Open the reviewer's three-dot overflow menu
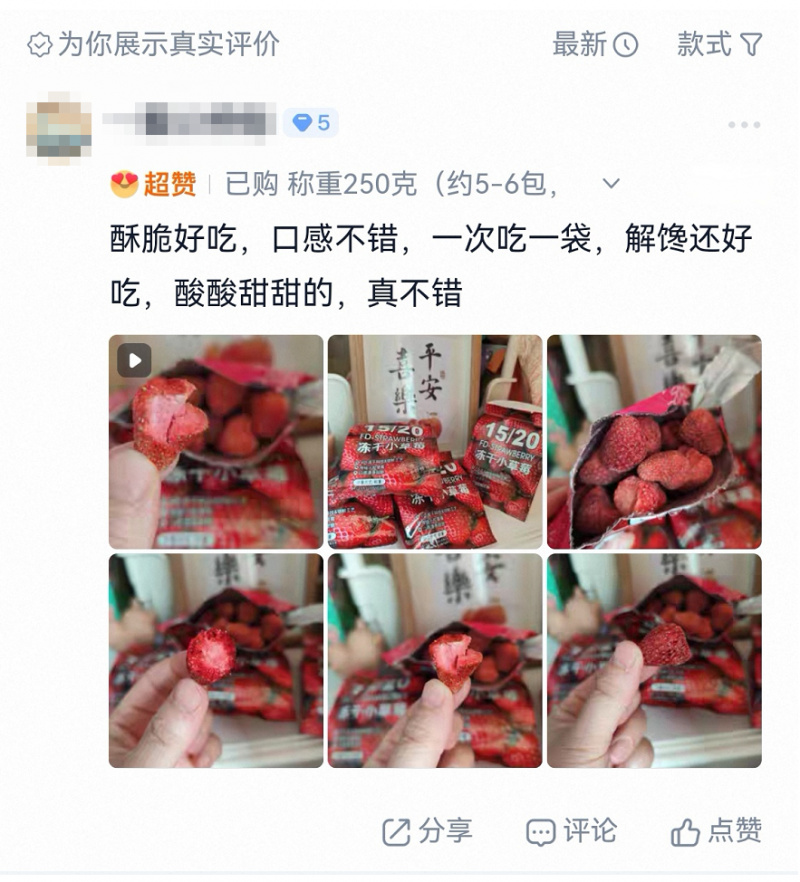Viewport: 800px width, 882px height. tap(744, 125)
